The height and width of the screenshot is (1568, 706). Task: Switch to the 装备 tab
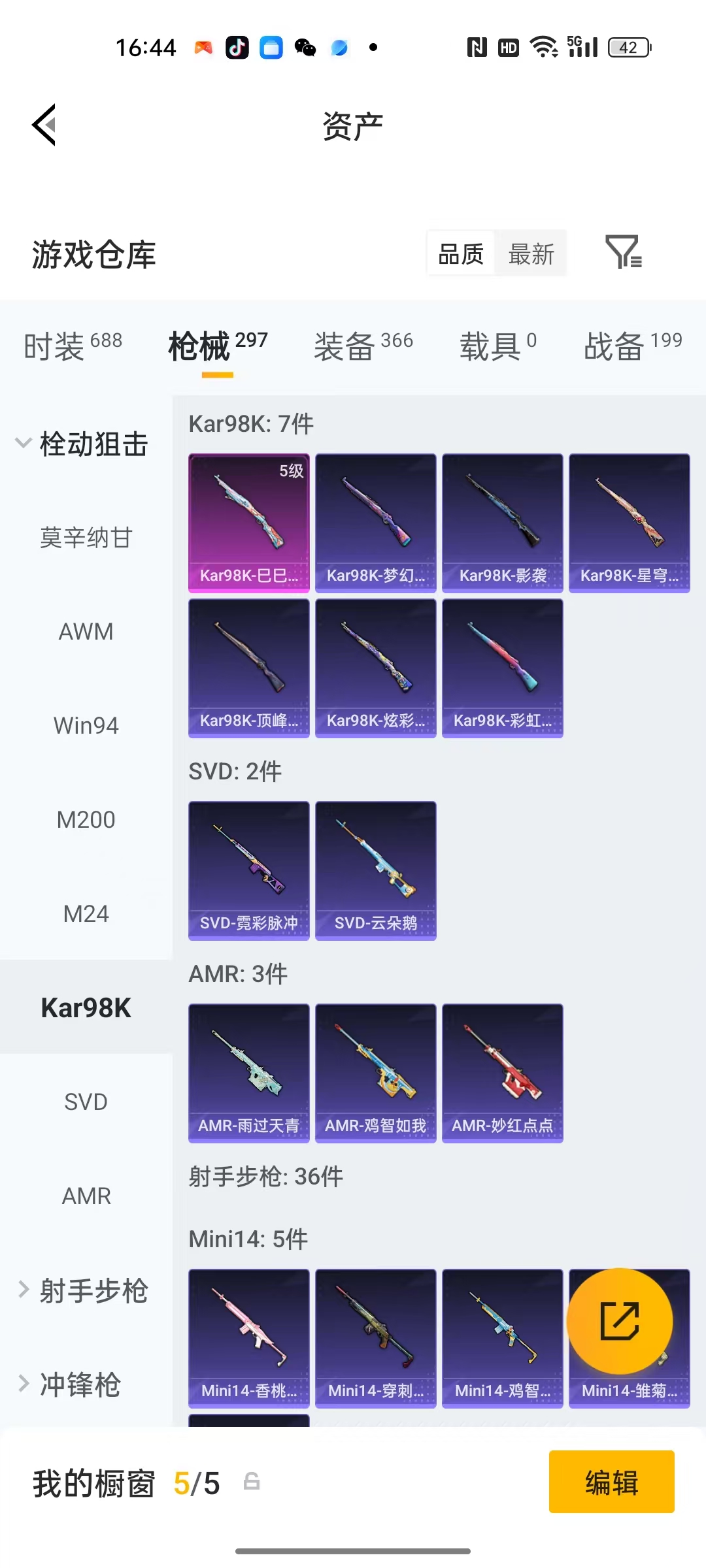click(363, 345)
